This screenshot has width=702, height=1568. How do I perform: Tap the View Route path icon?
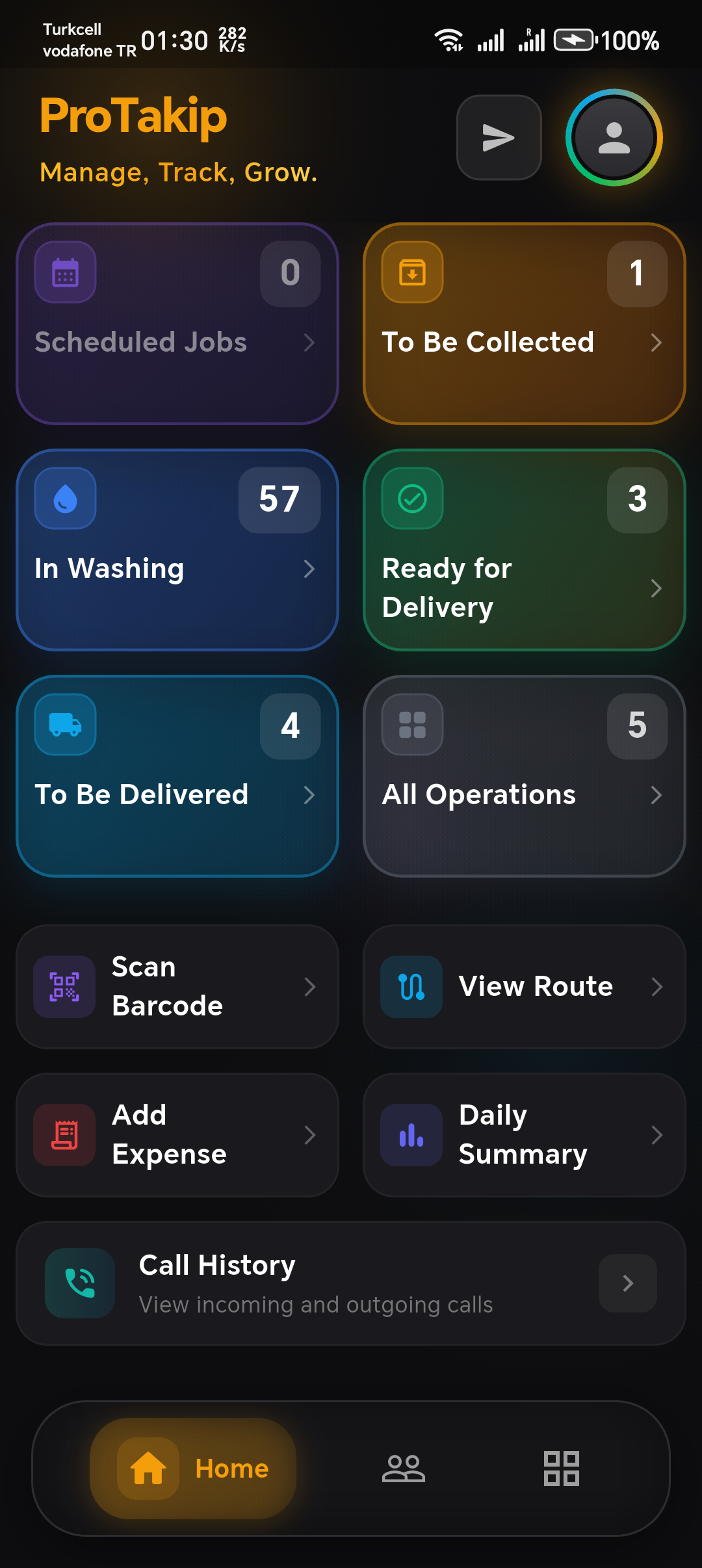point(411,987)
